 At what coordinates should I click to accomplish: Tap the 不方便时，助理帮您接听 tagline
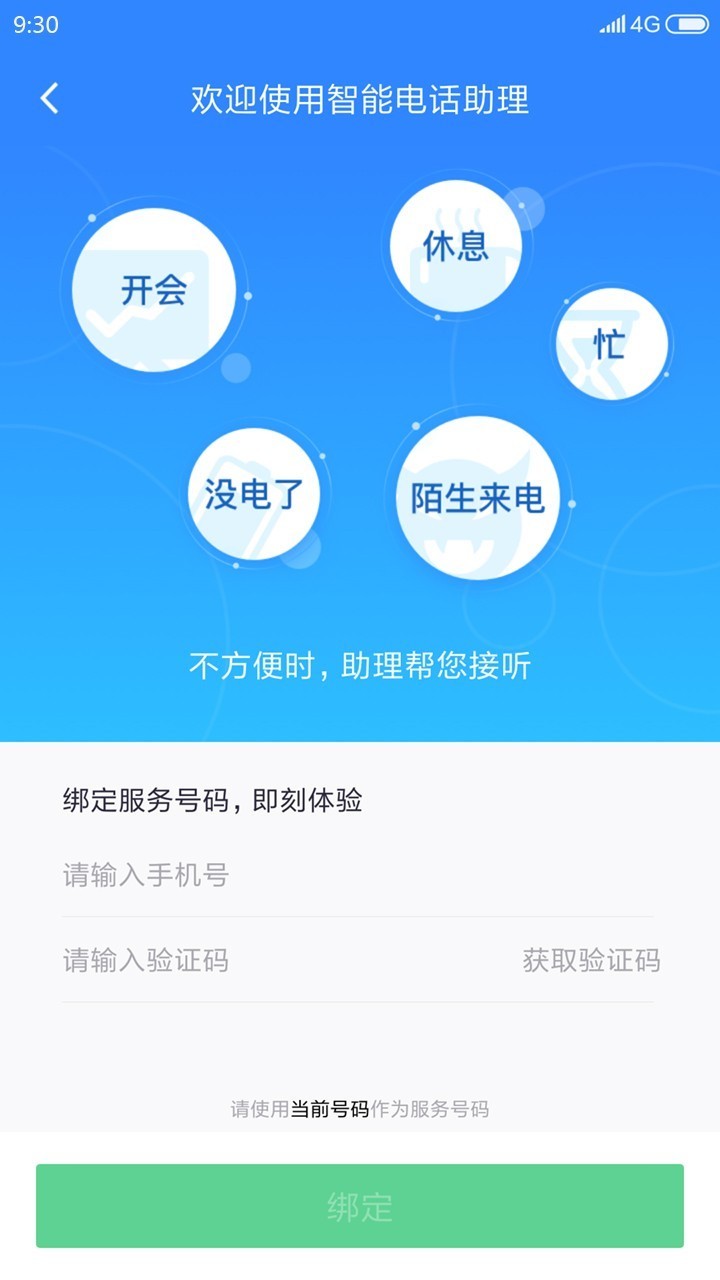pyautogui.click(x=360, y=663)
